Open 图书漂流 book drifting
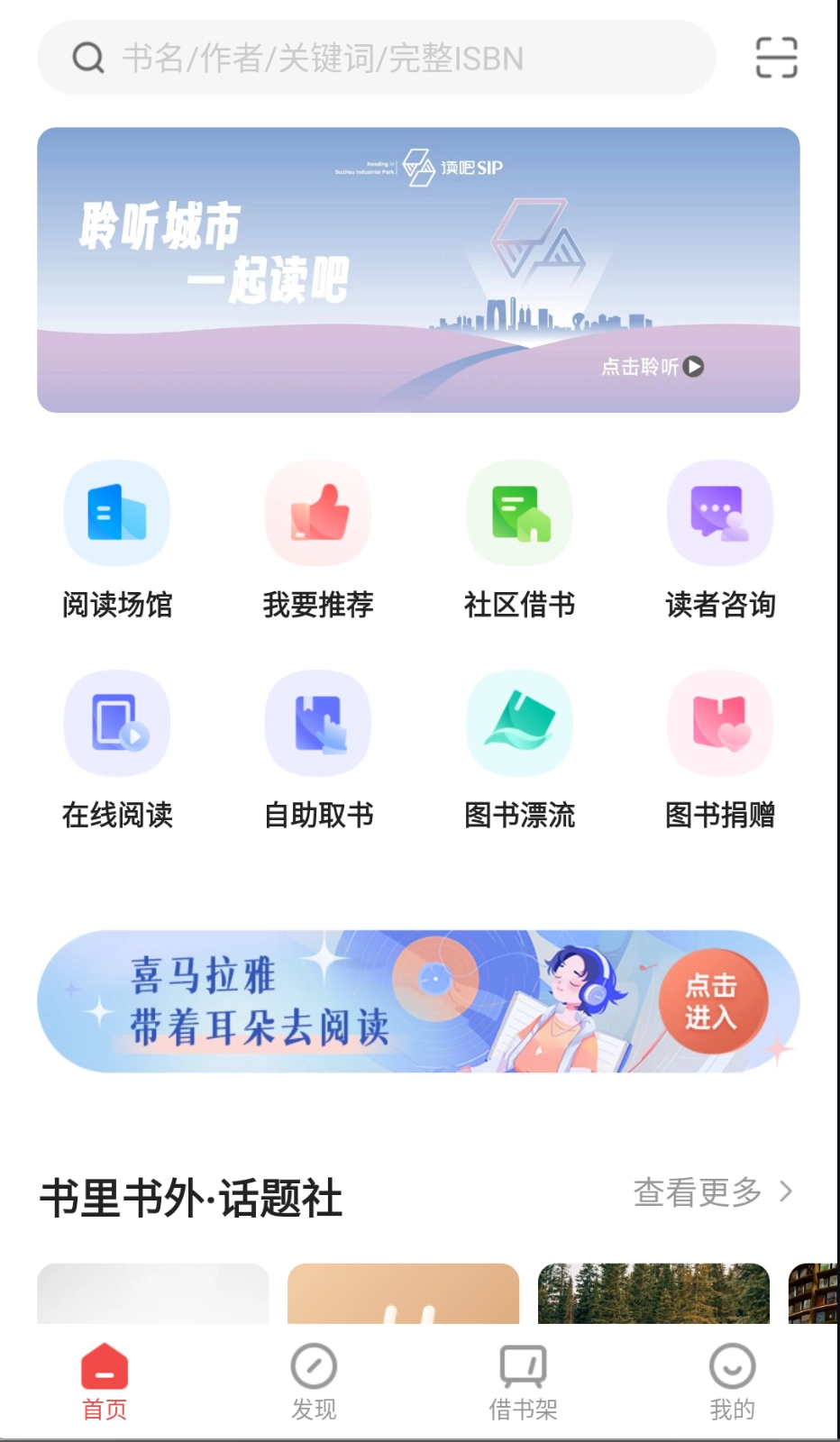The height and width of the screenshot is (1442, 840). click(519, 753)
